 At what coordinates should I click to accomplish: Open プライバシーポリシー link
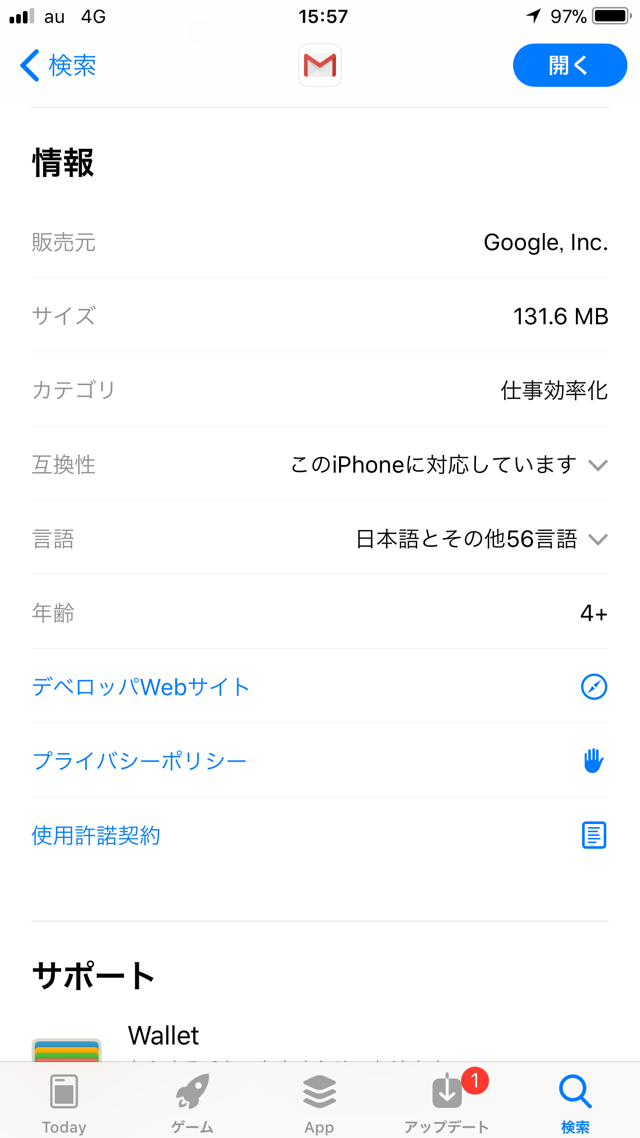pos(139,761)
